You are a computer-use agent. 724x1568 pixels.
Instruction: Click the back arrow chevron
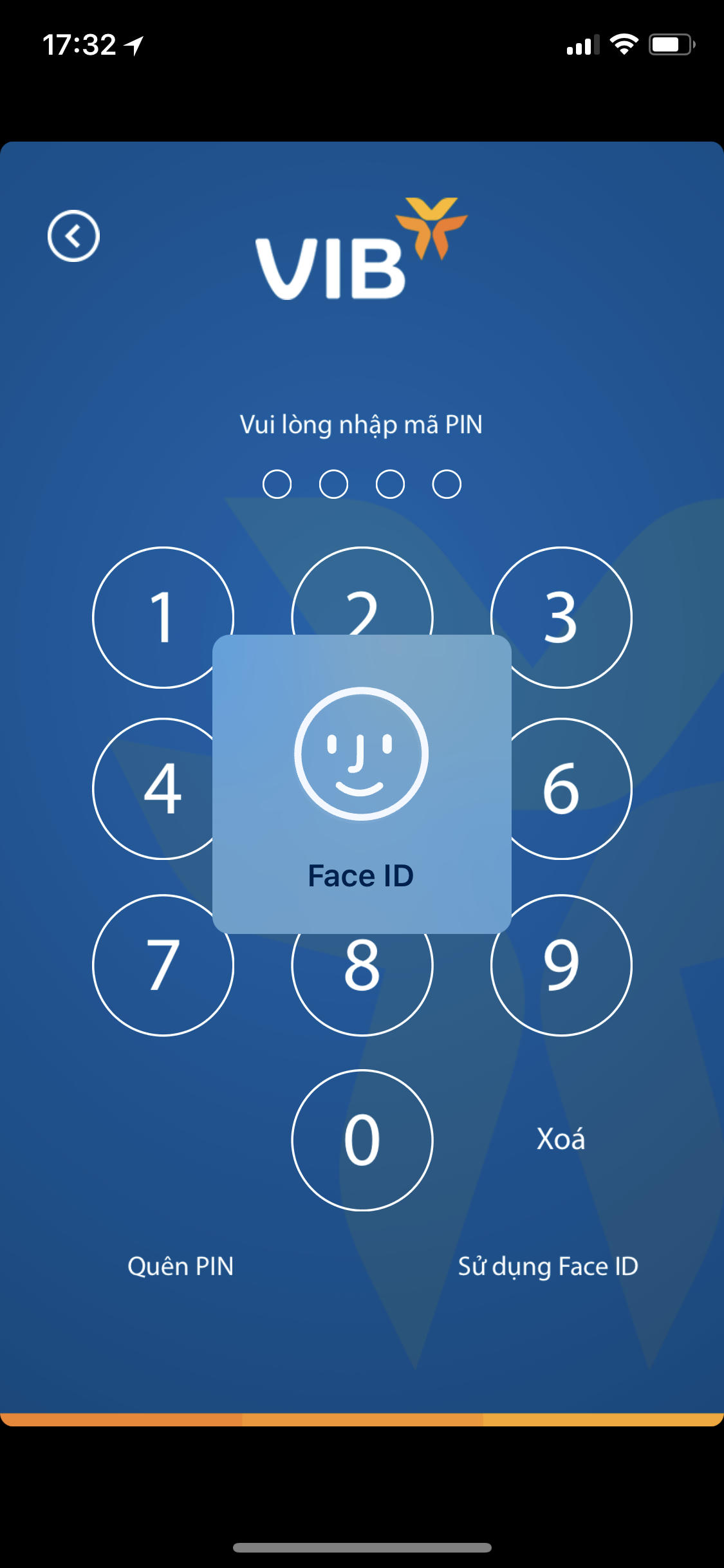click(73, 236)
